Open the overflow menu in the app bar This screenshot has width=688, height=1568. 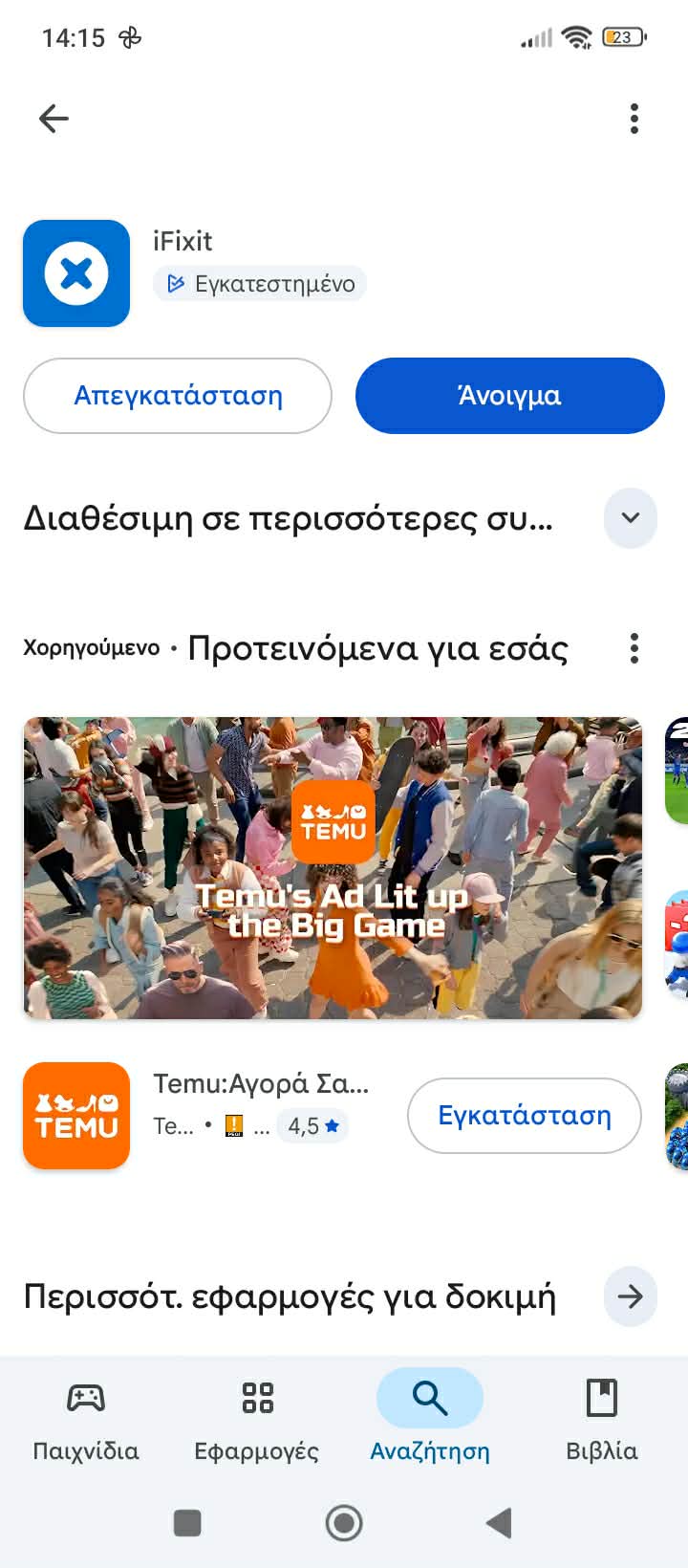[634, 119]
